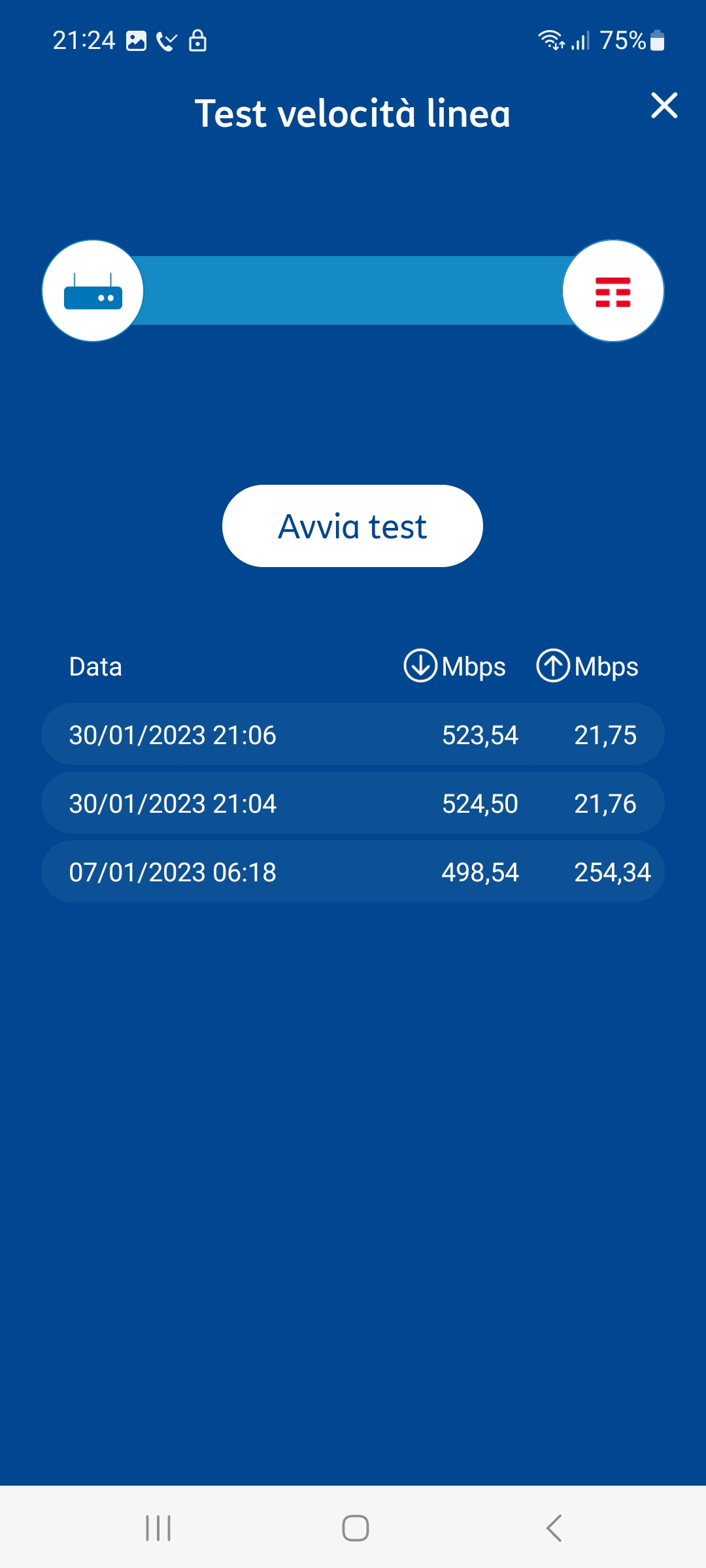The image size is (706, 1568).
Task: Close the Test velocità linea screen
Action: click(x=664, y=106)
